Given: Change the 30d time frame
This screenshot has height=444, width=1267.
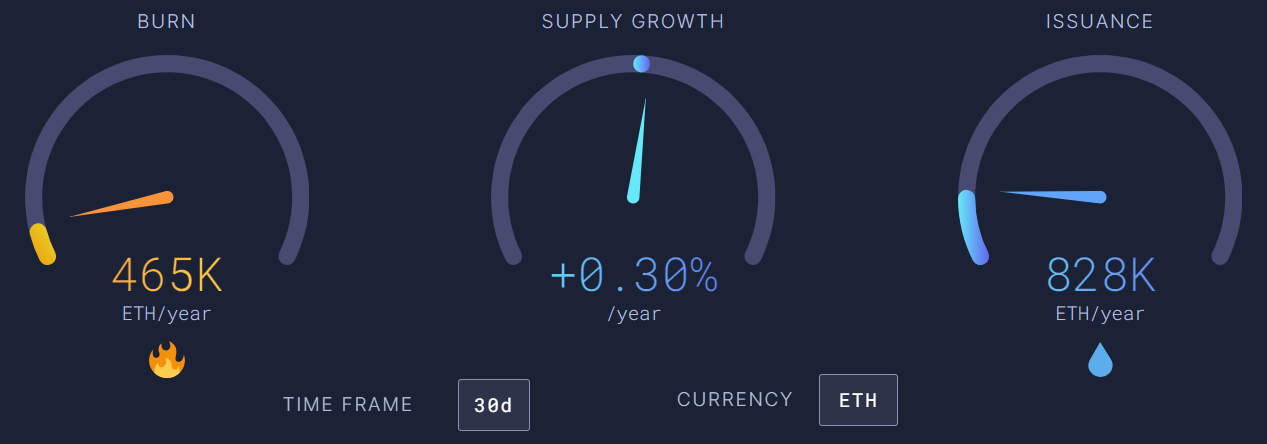Looking at the screenshot, I should (493, 404).
